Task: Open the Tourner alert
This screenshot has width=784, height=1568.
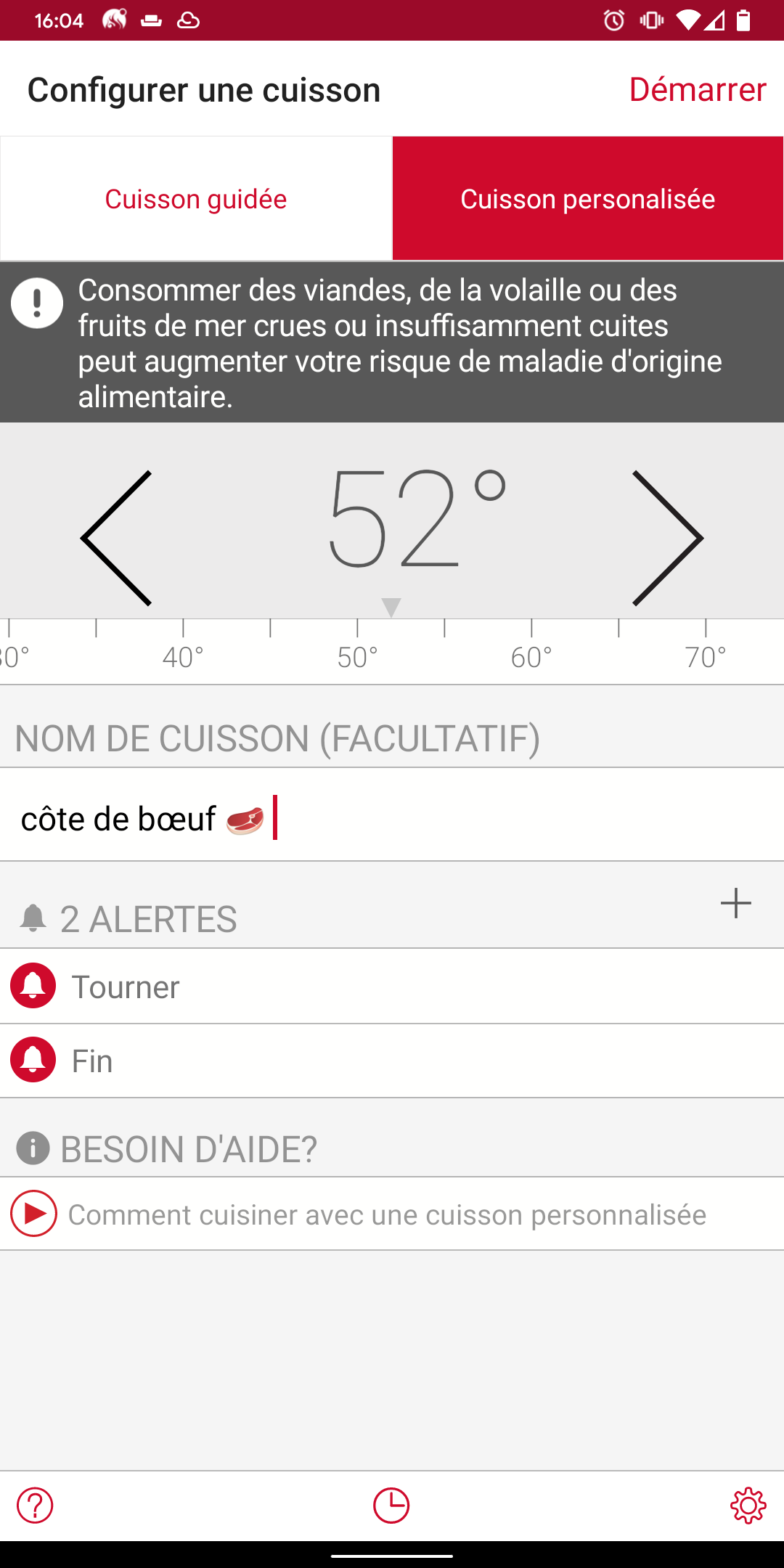Action: [x=392, y=987]
